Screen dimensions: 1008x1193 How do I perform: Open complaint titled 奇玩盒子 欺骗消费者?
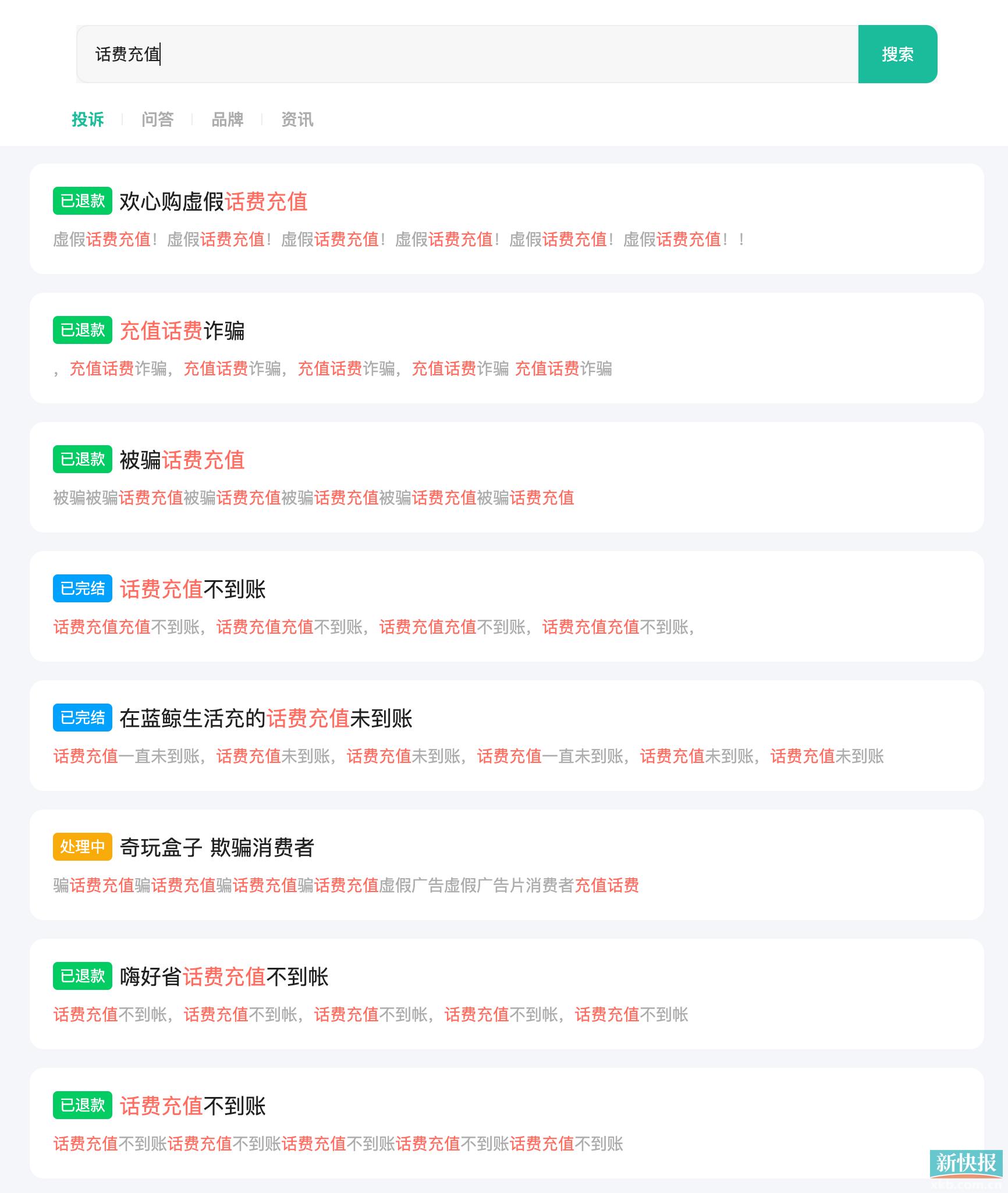(217, 848)
